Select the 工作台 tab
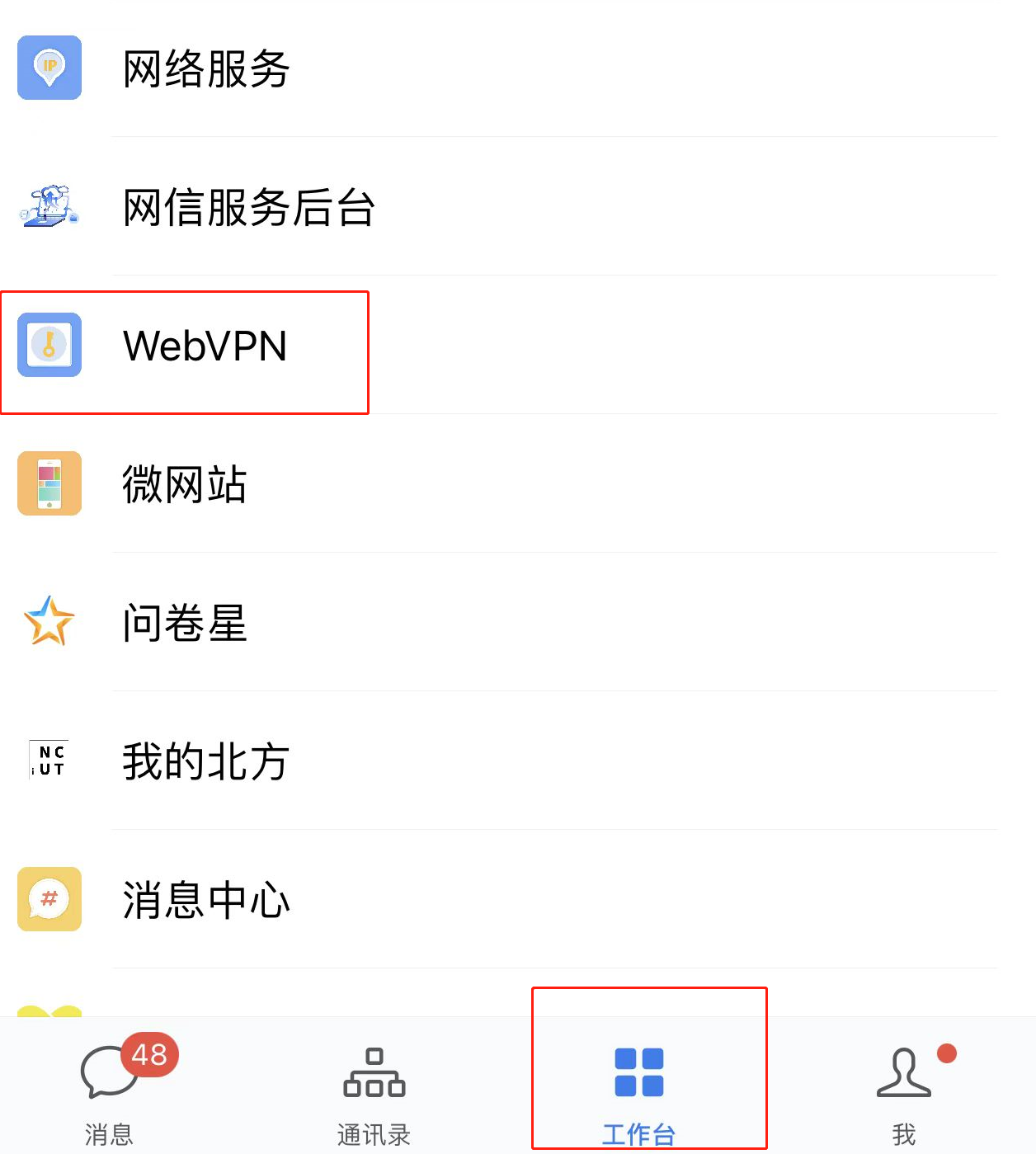1036x1154 pixels. tap(639, 1089)
